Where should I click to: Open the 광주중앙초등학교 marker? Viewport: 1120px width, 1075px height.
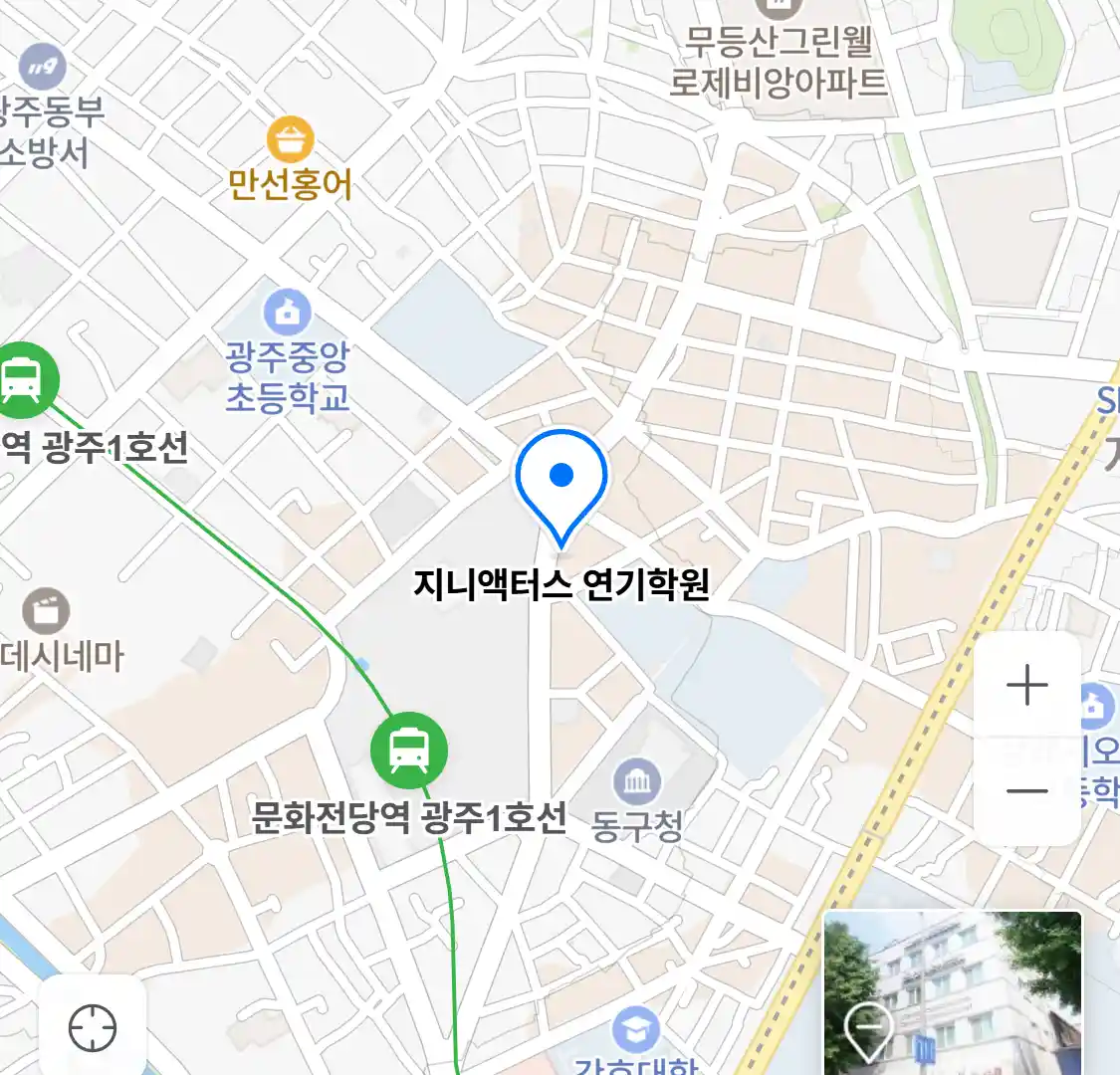tap(288, 314)
